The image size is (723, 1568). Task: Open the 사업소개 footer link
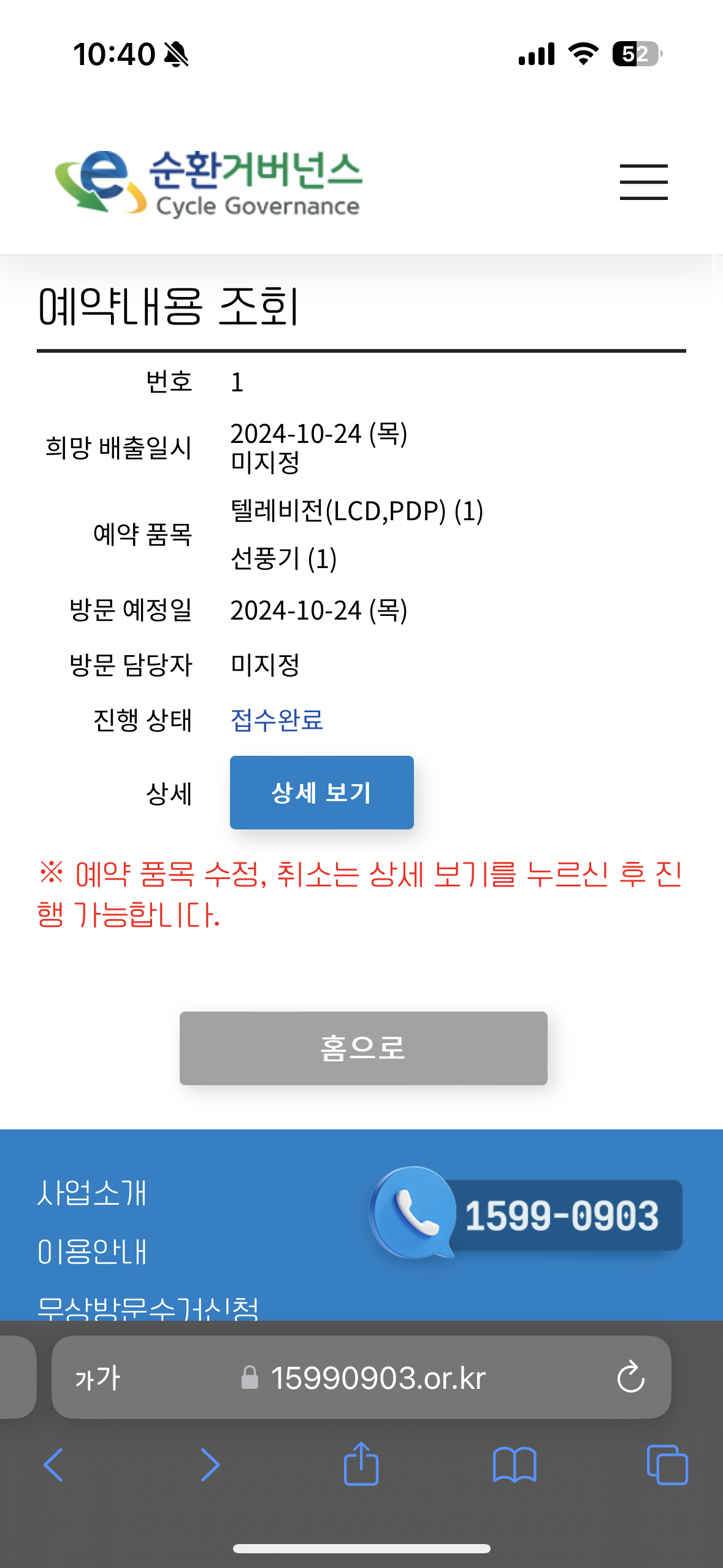[92, 1193]
